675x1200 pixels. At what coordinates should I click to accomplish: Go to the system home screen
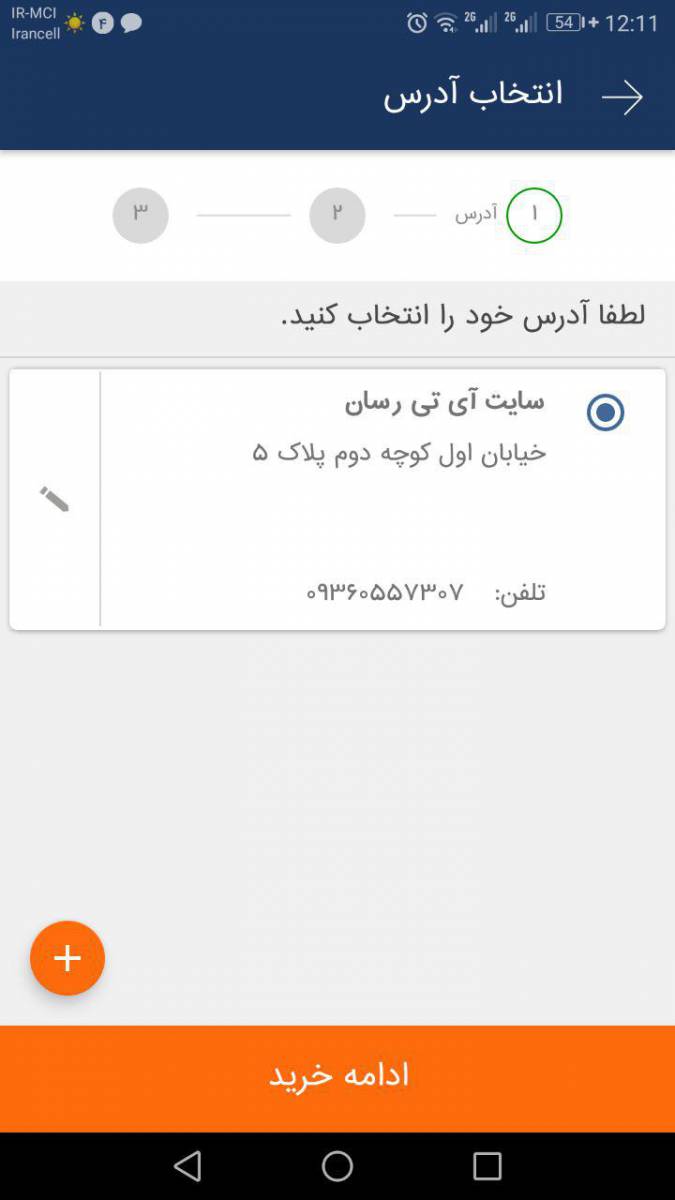(x=337, y=1166)
